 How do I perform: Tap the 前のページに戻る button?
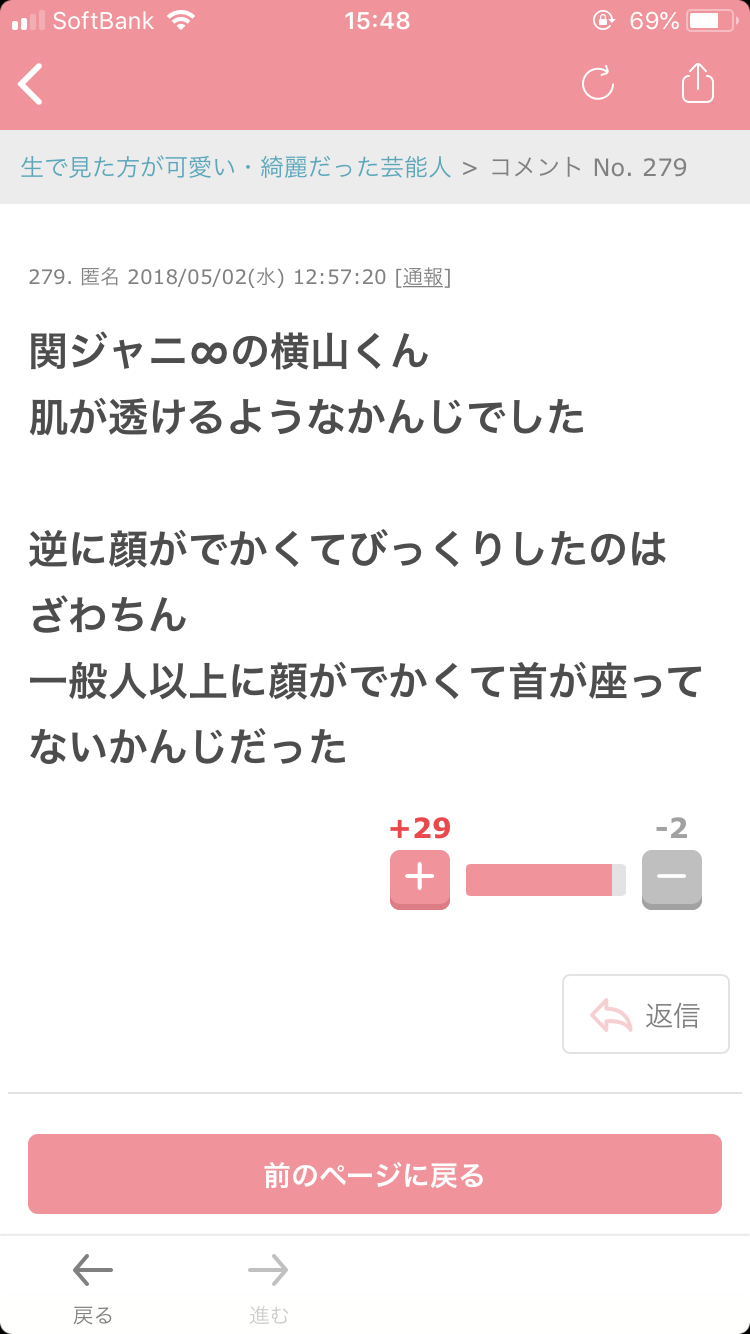pos(375,1175)
